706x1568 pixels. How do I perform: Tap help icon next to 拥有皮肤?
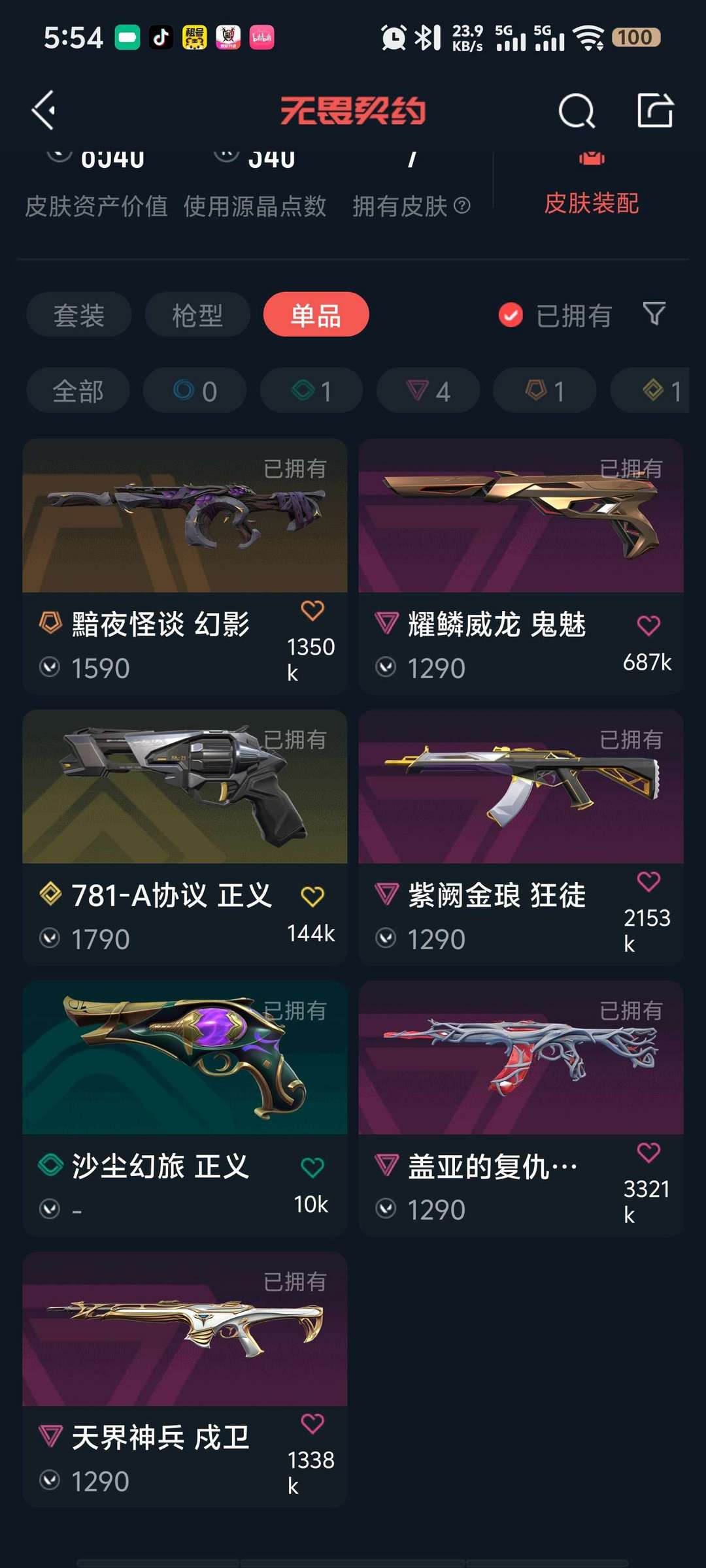[x=462, y=206]
